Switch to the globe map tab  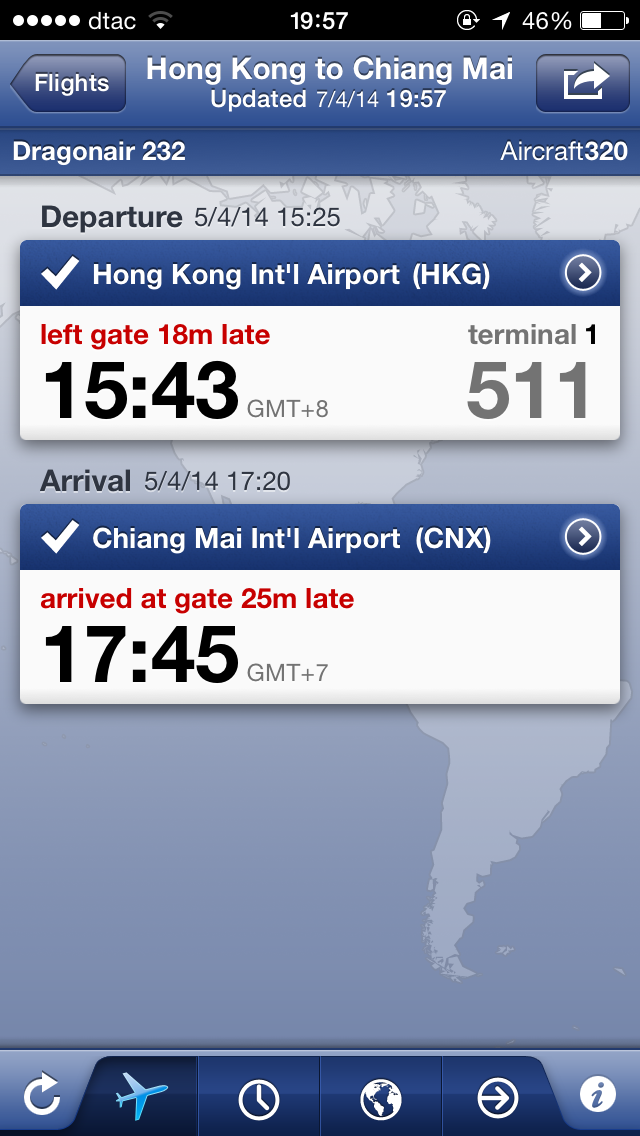tap(381, 1096)
